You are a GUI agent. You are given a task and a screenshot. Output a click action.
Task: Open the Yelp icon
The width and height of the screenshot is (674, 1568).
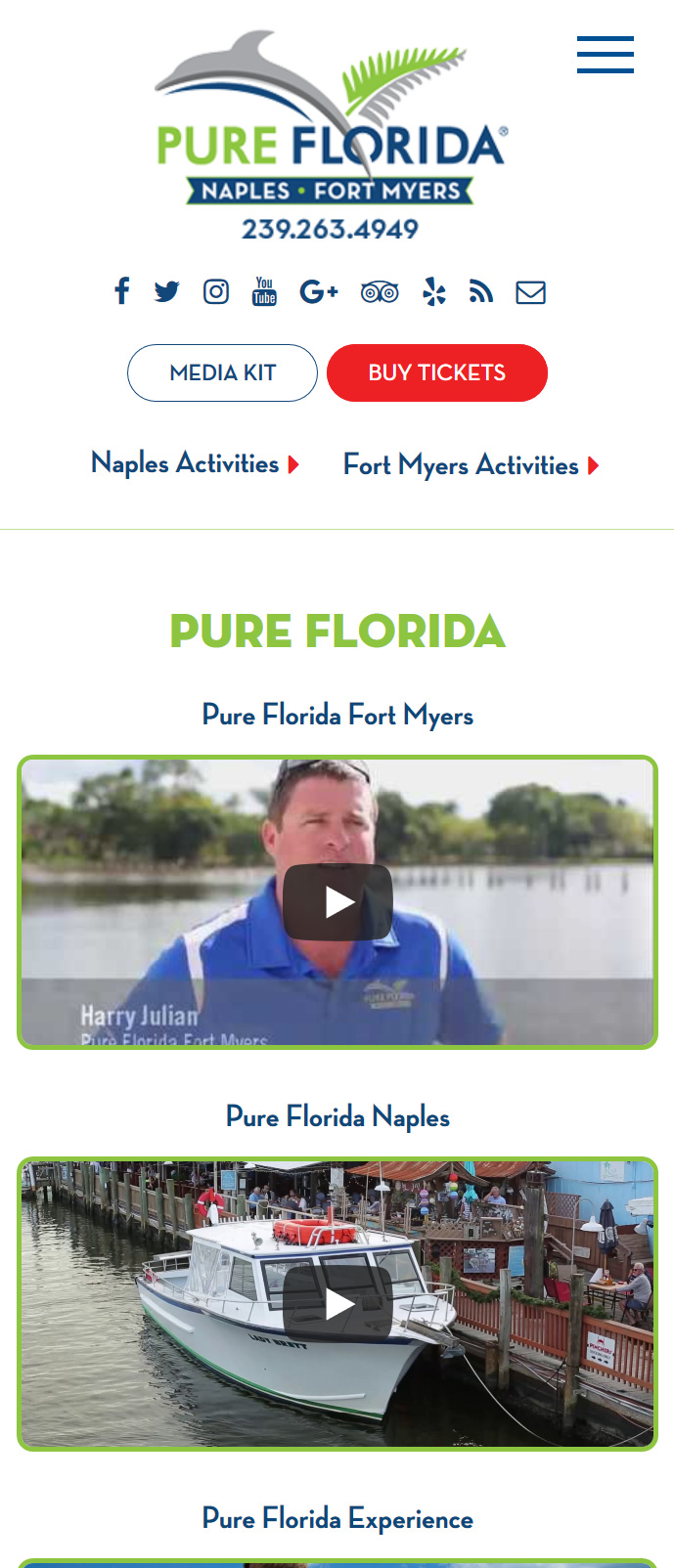click(433, 291)
